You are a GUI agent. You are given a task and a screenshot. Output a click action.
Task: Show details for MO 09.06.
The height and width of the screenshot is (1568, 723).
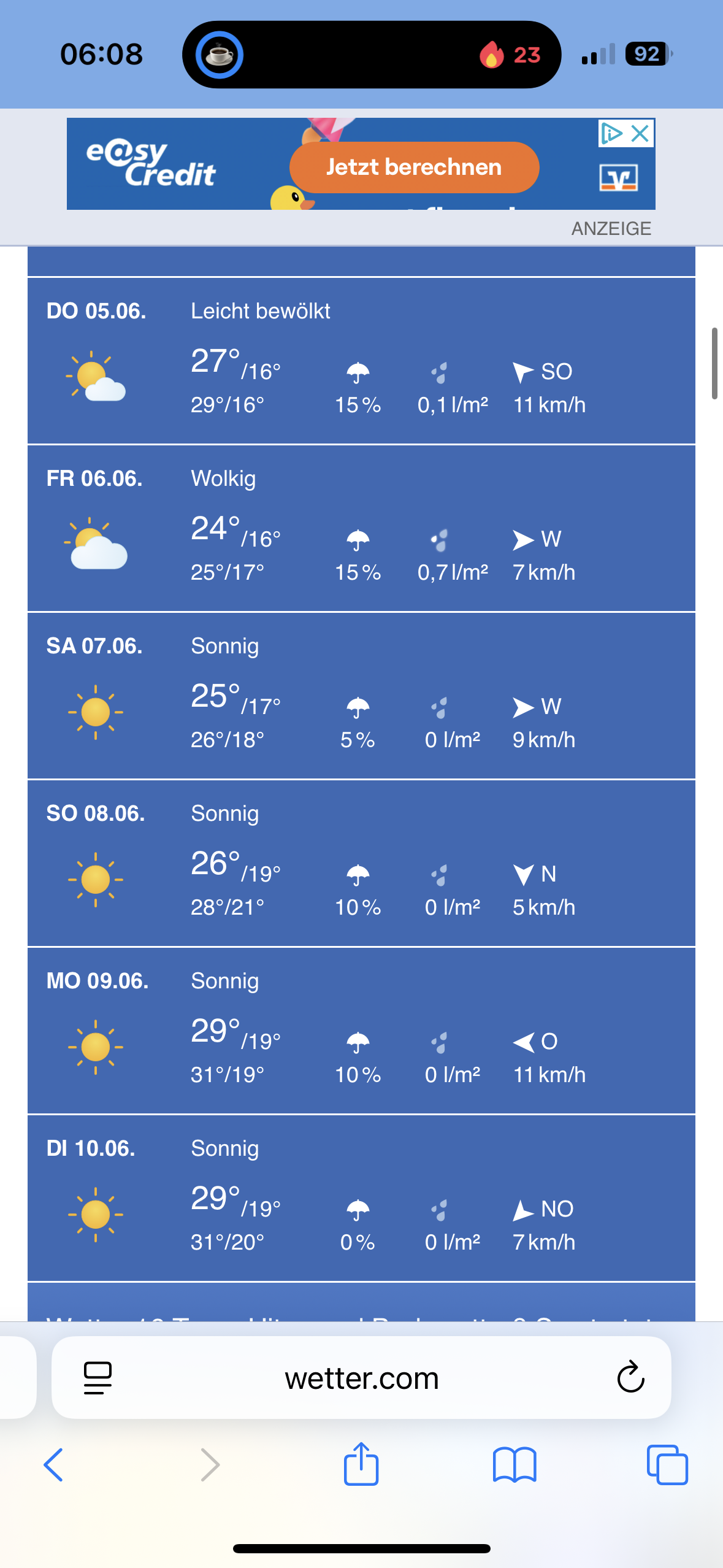coord(361,1031)
